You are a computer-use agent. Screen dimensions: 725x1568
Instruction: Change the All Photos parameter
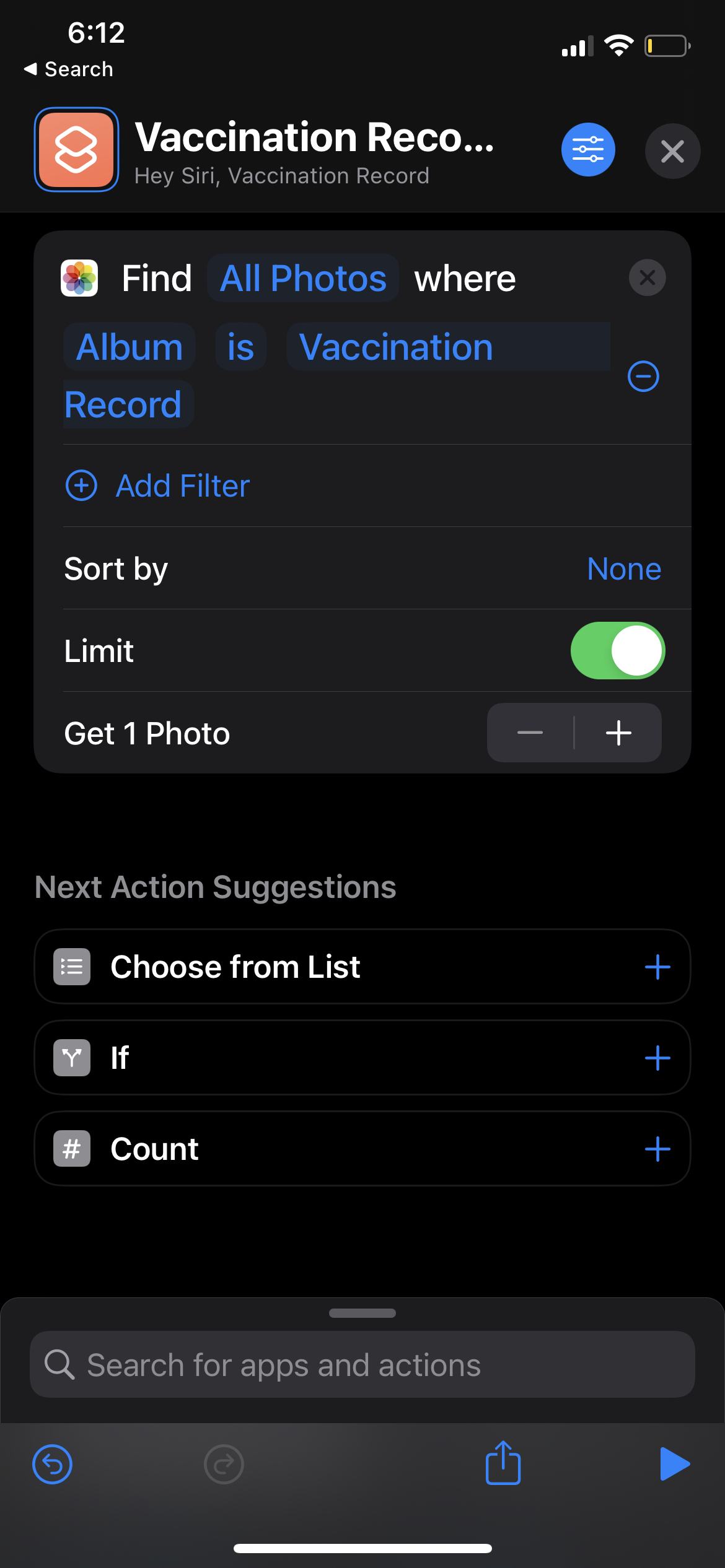click(303, 278)
